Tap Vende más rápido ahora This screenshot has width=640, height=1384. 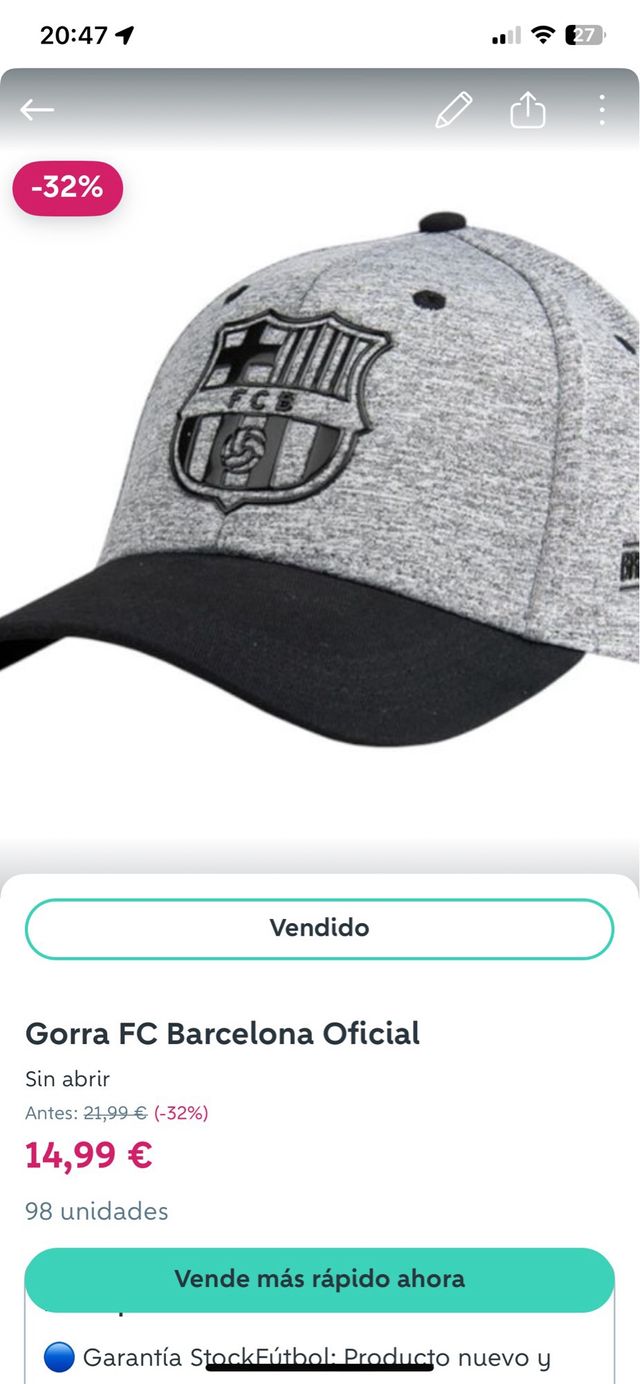coord(319,1279)
